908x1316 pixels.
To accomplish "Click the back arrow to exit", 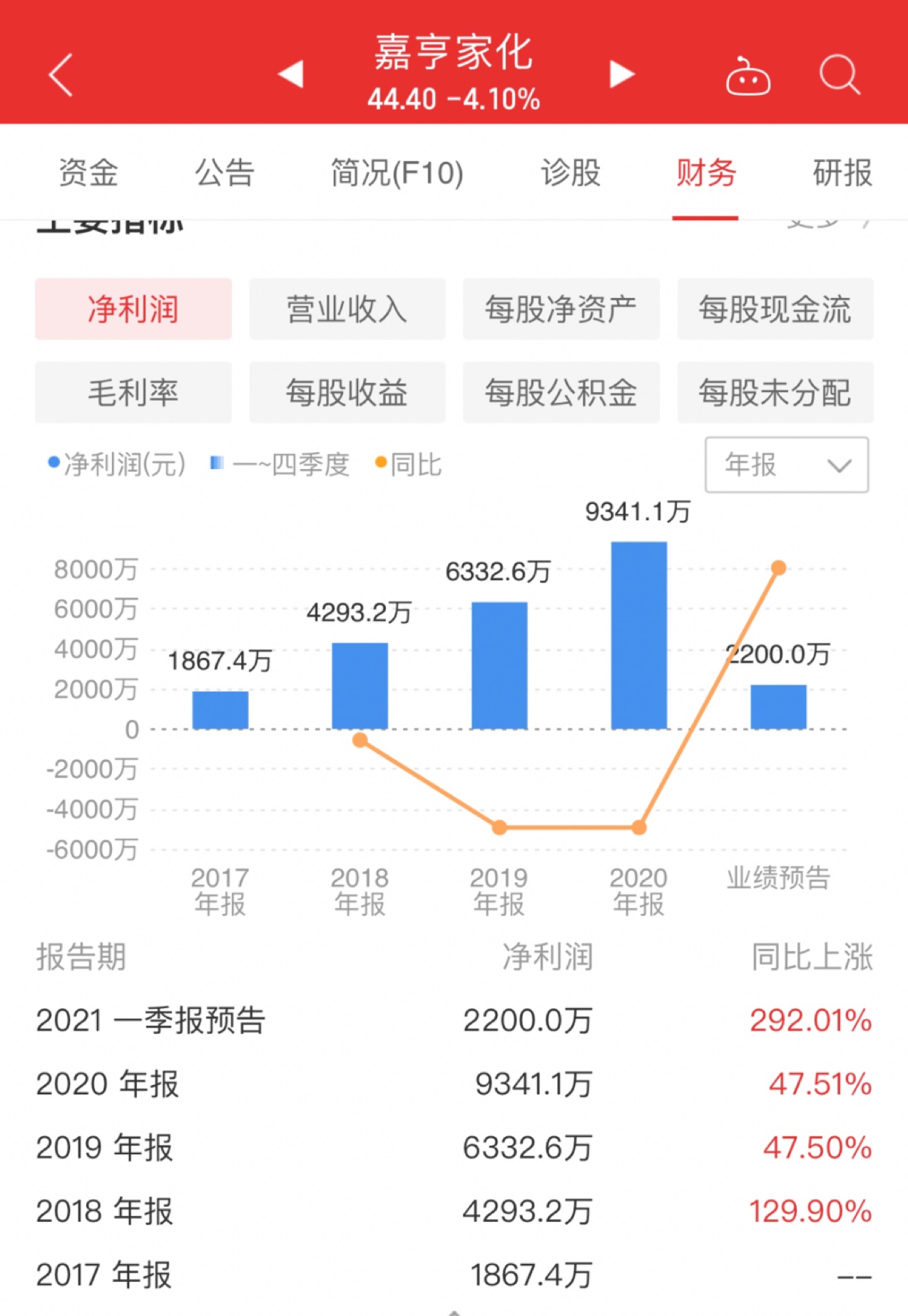I will click(x=61, y=73).
